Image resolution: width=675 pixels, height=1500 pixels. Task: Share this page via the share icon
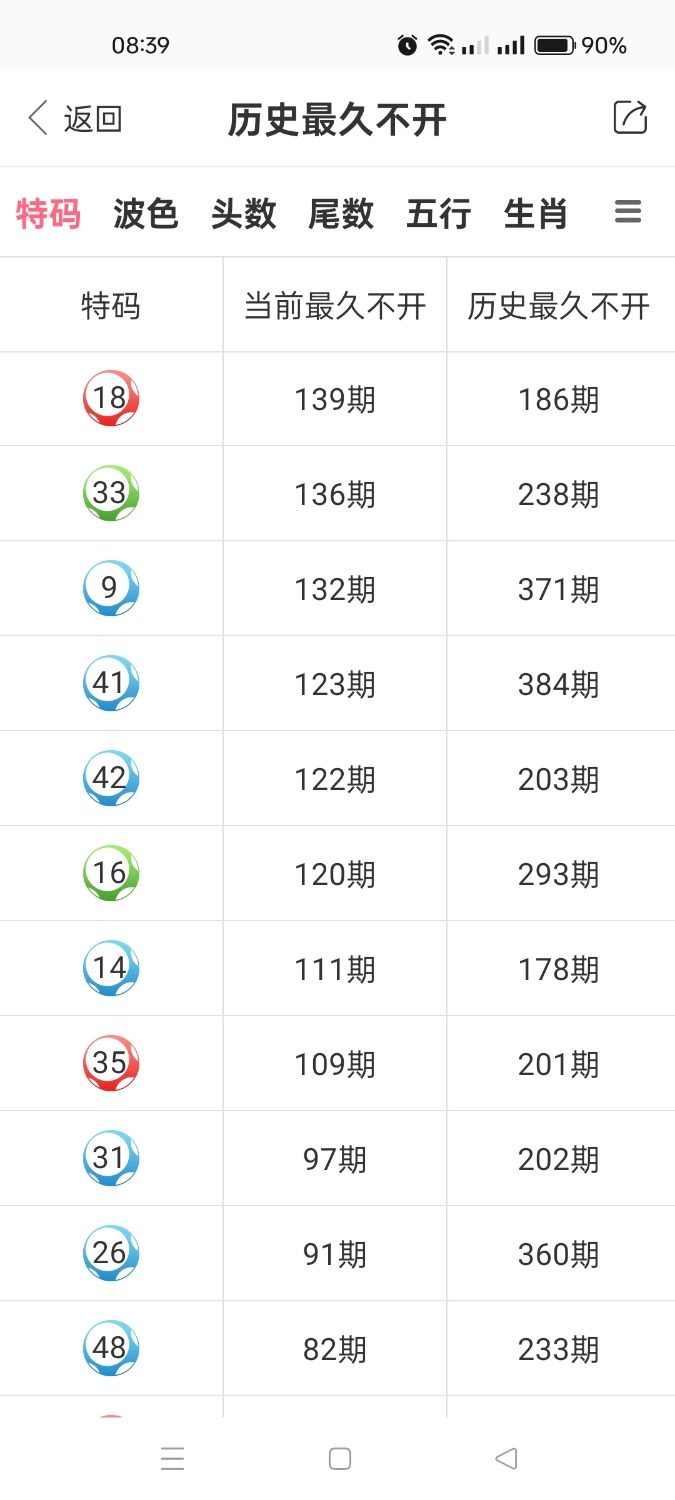click(x=630, y=118)
